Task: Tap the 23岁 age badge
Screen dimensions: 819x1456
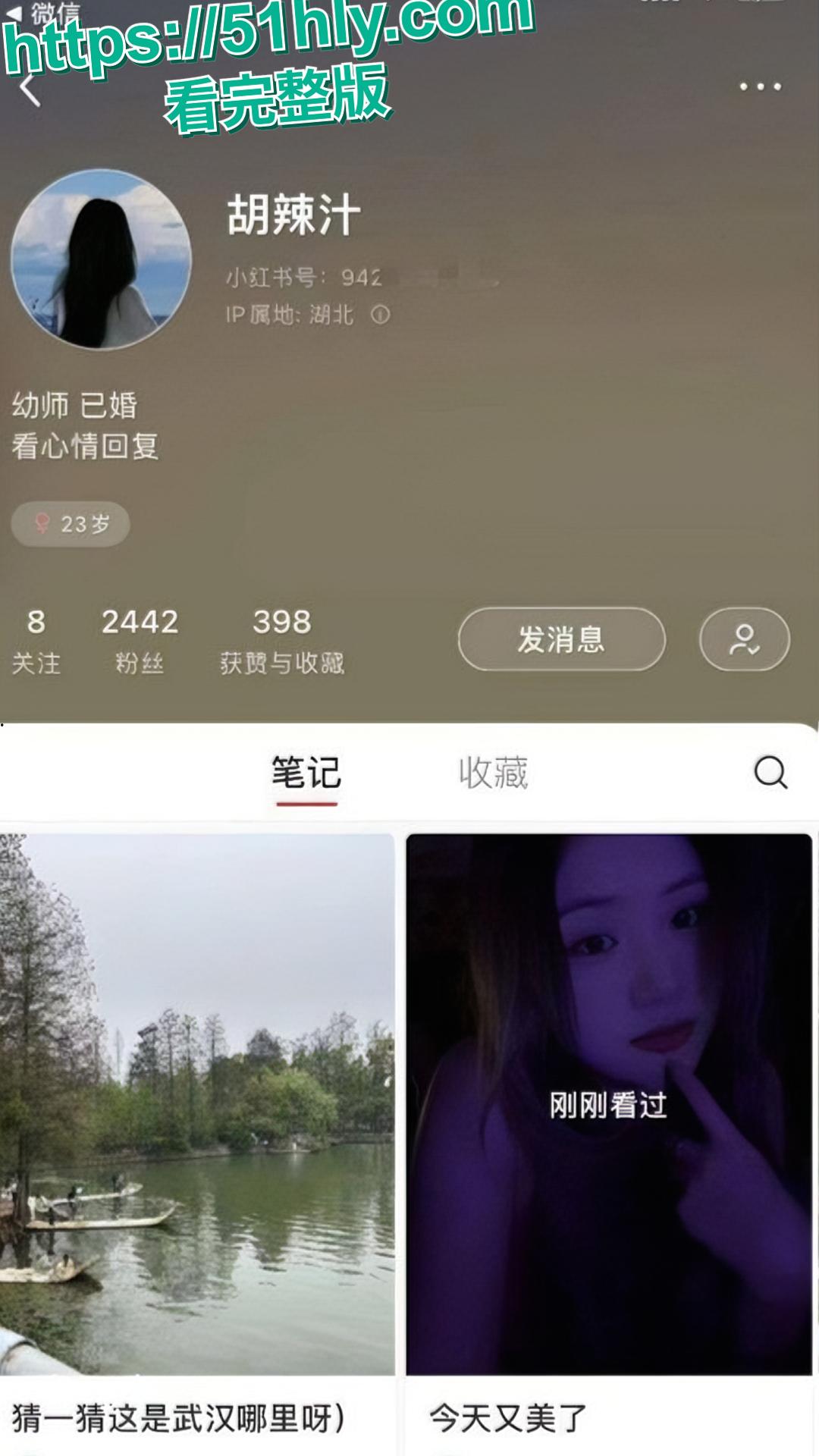Action: (72, 522)
